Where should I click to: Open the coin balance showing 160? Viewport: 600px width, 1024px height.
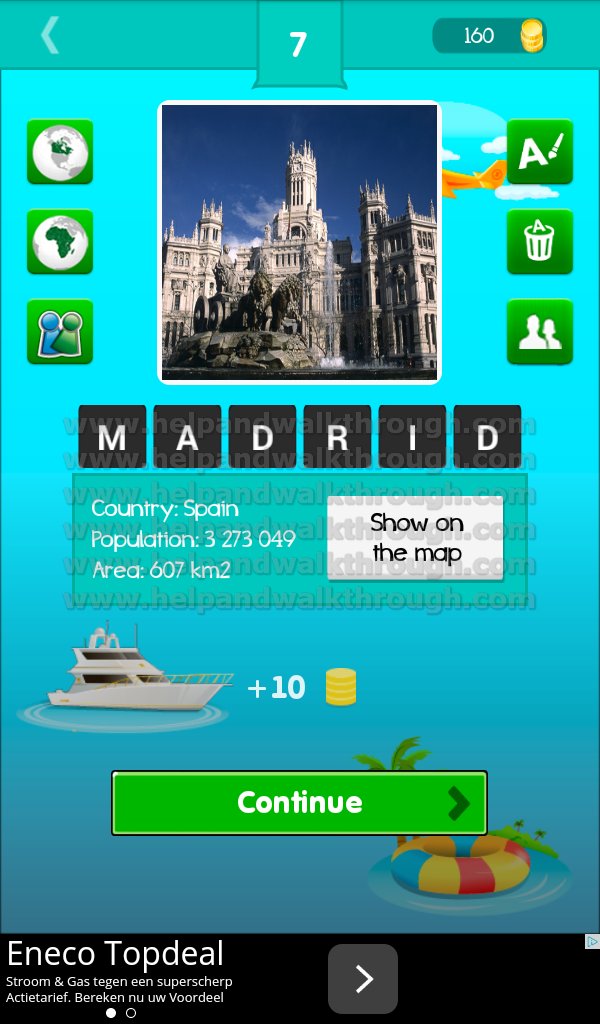click(x=489, y=35)
